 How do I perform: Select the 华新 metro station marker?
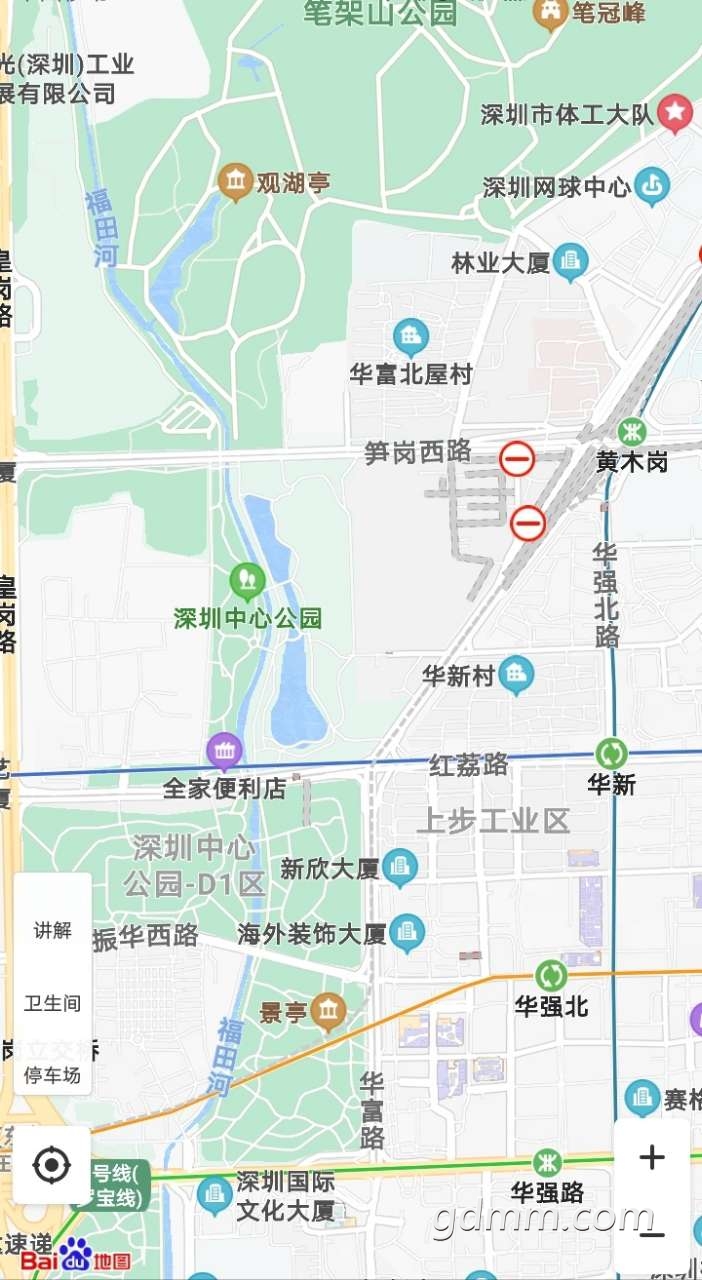coord(611,753)
